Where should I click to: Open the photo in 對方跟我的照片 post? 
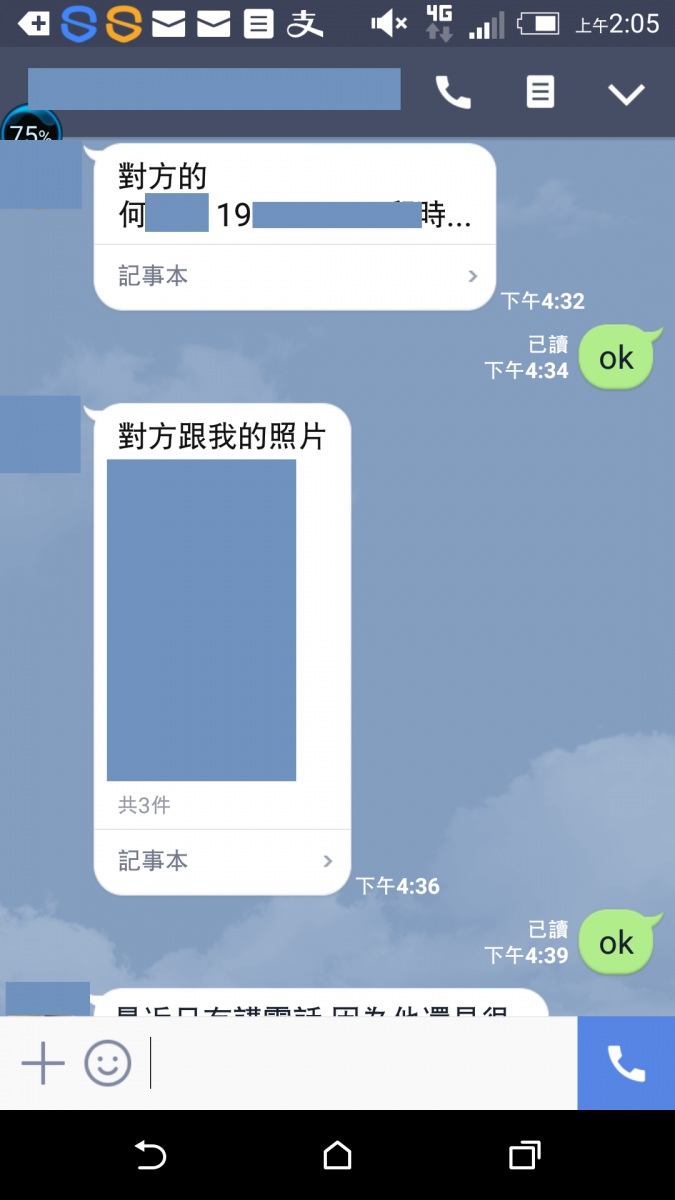click(201, 620)
